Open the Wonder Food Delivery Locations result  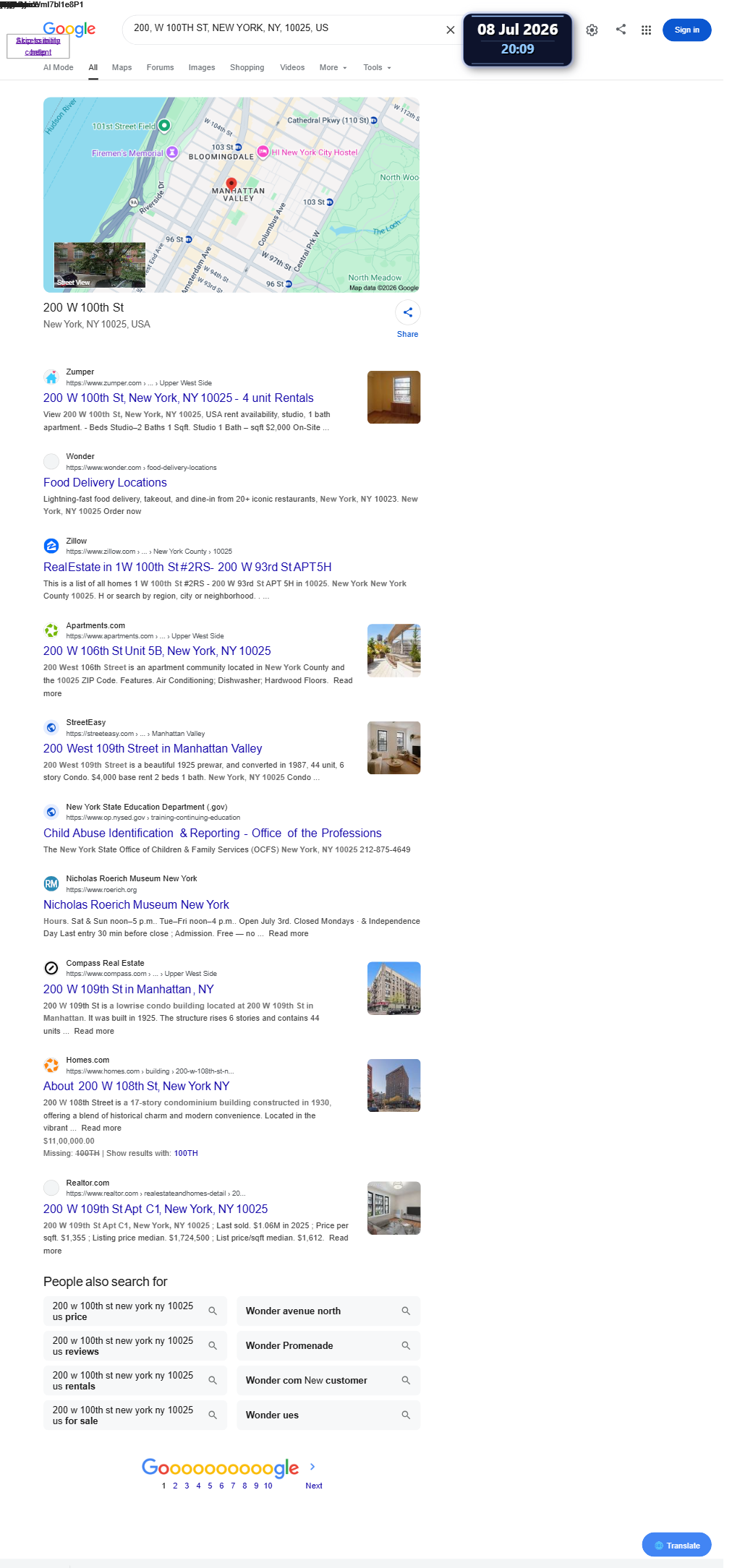coord(105,482)
